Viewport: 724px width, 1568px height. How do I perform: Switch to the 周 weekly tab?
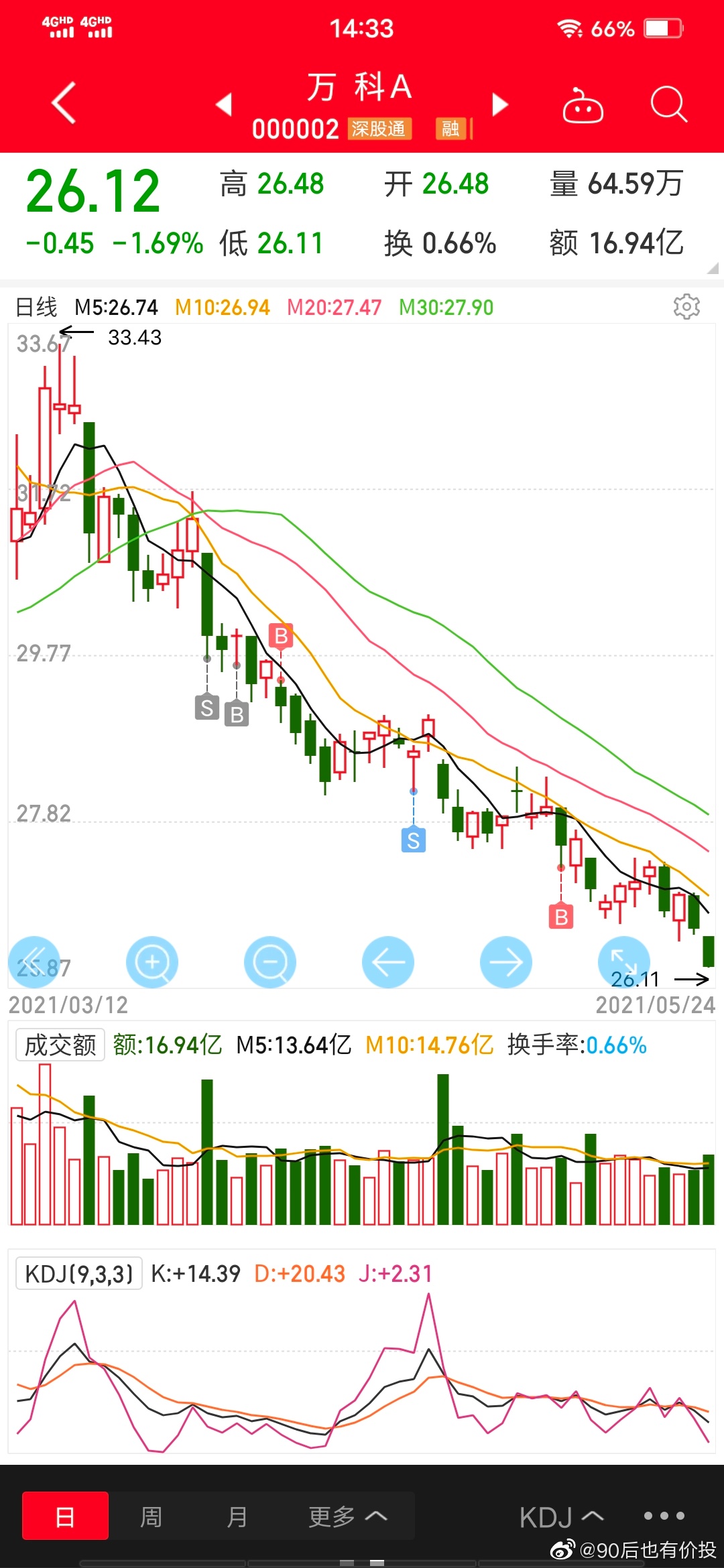pos(151,1516)
